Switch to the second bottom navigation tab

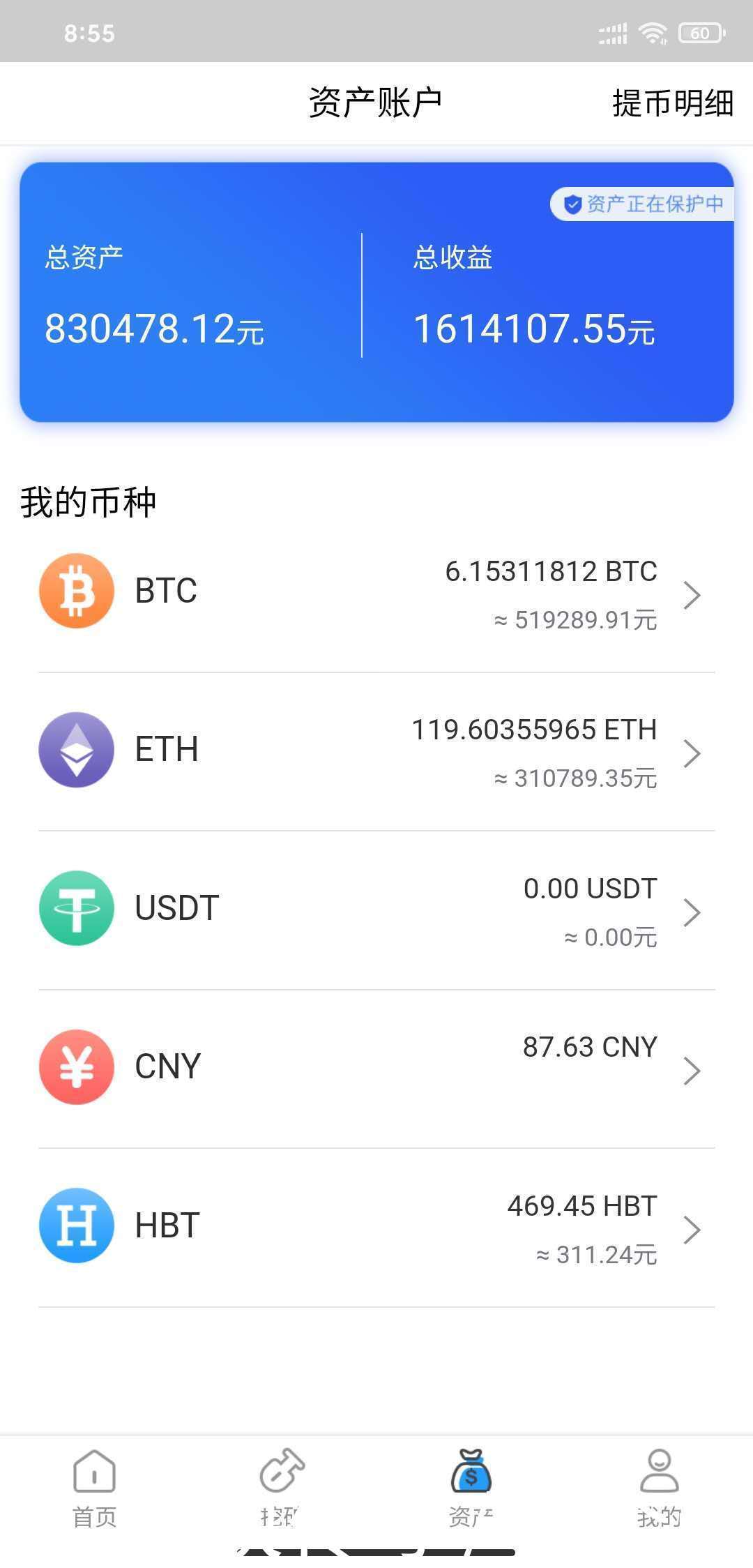pyautogui.click(x=282, y=1482)
